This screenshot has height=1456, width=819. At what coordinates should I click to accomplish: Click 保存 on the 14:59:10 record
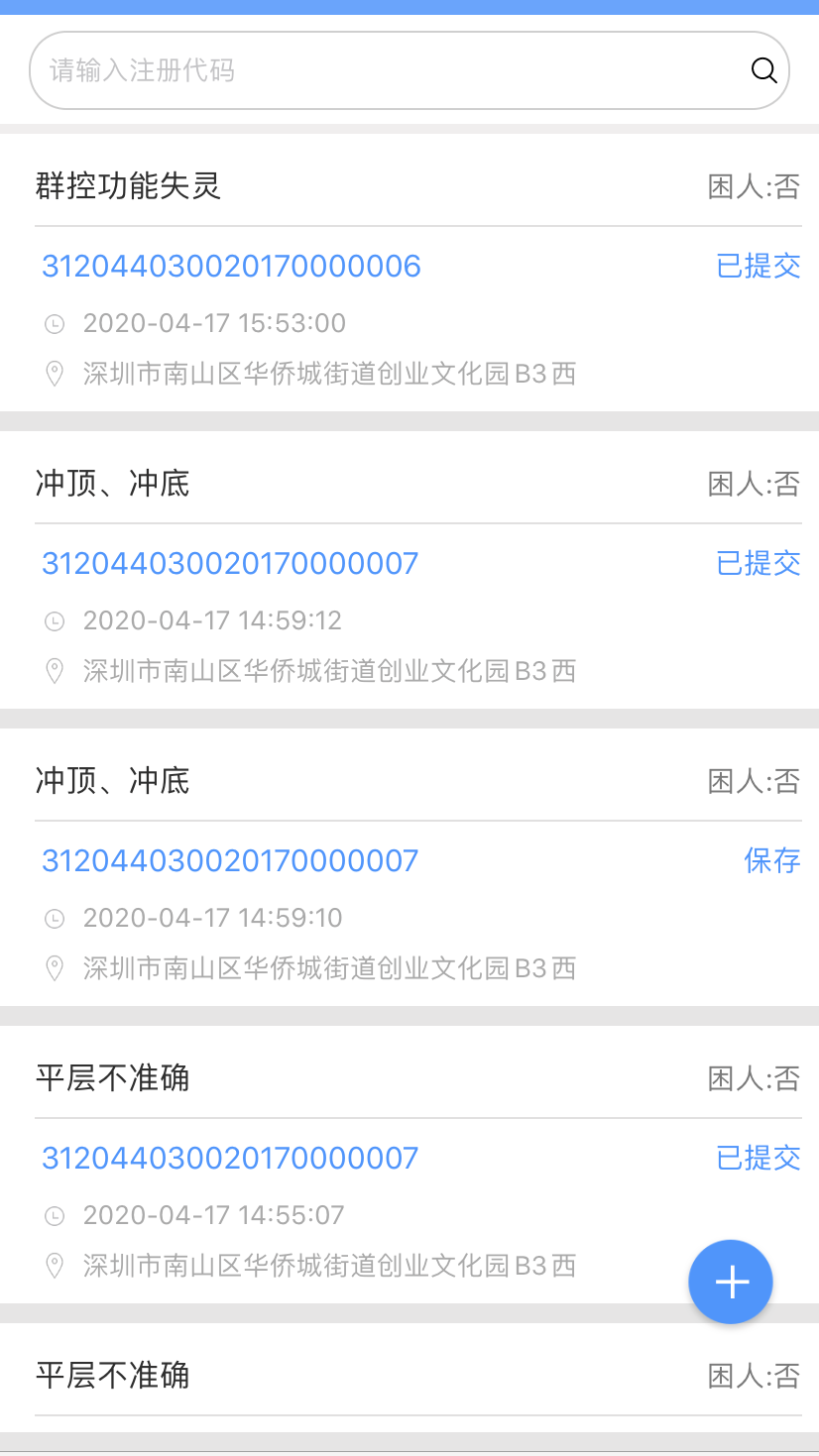tap(772, 860)
